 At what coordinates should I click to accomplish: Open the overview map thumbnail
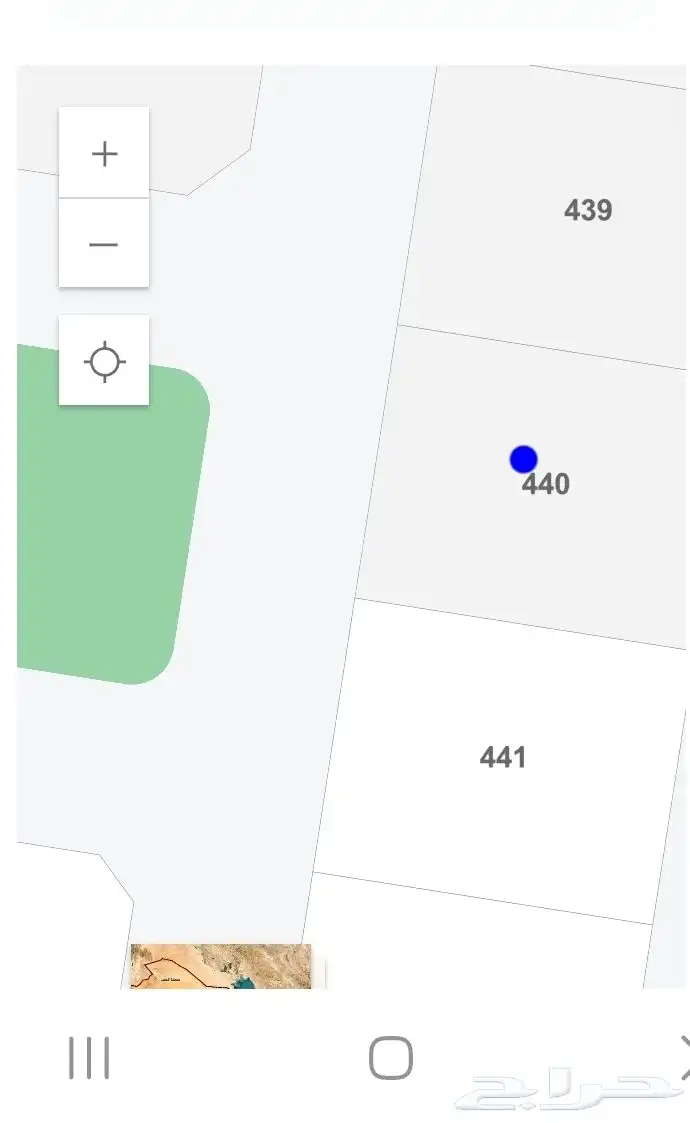[x=221, y=967]
